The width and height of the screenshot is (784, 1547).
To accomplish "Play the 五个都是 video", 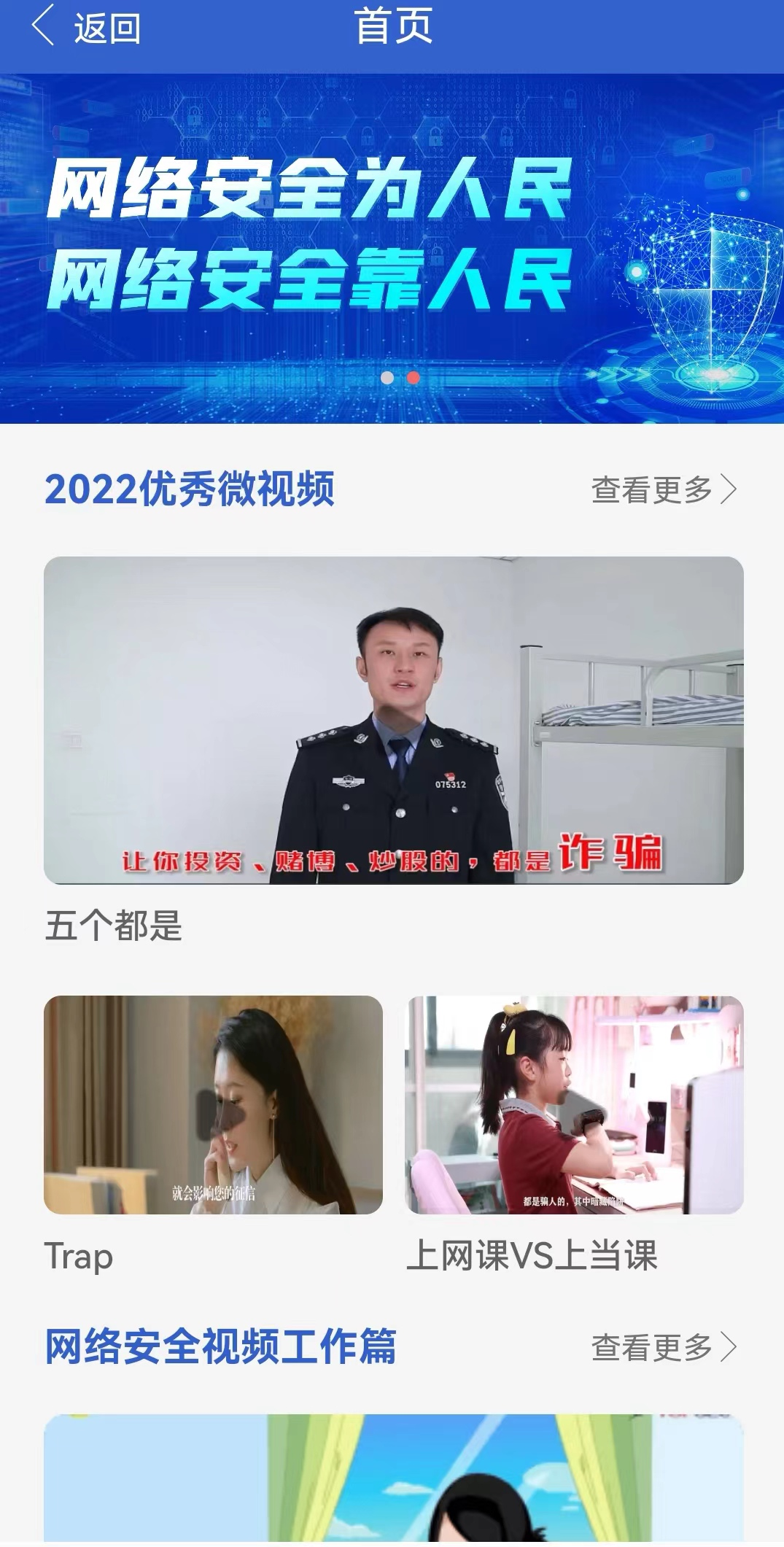I will point(393,720).
